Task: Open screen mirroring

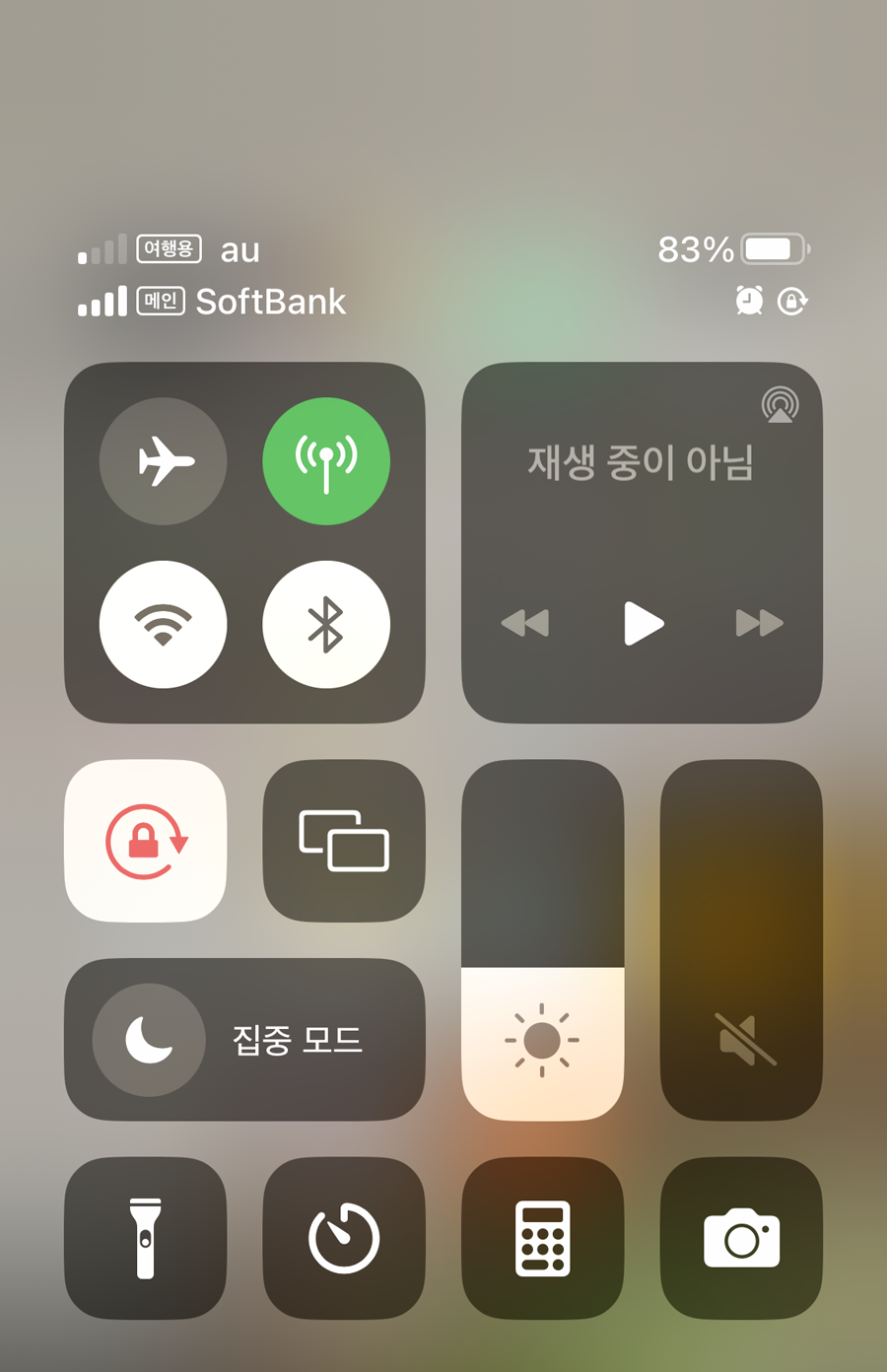Action: tap(344, 841)
